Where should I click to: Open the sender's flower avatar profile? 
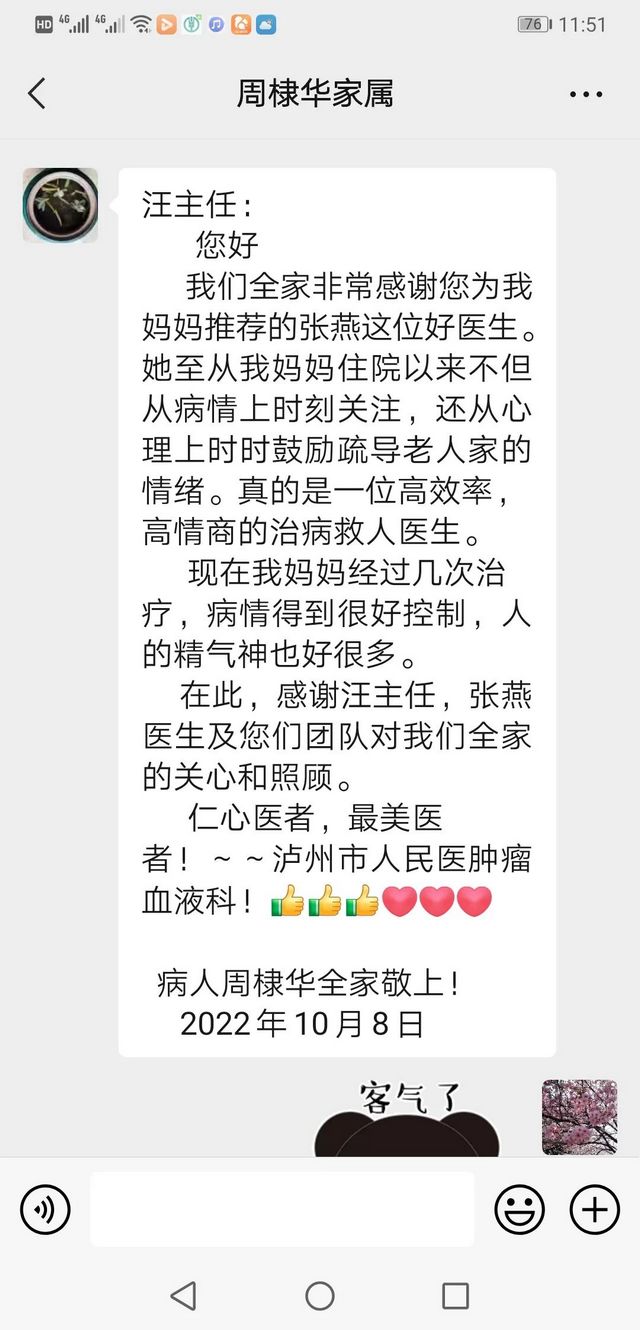[x=60, y=205]
